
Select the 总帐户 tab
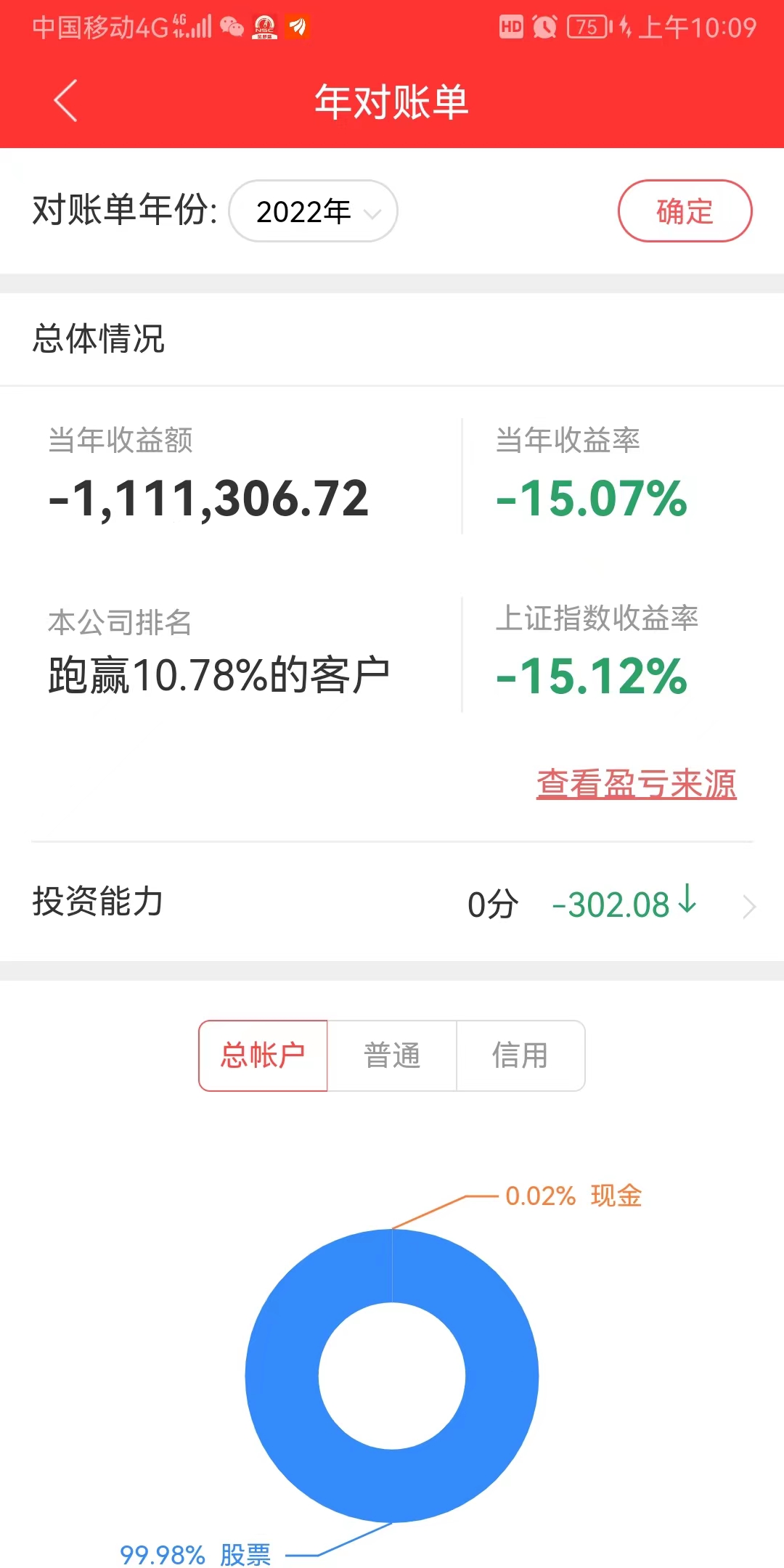pos(263,1055)
